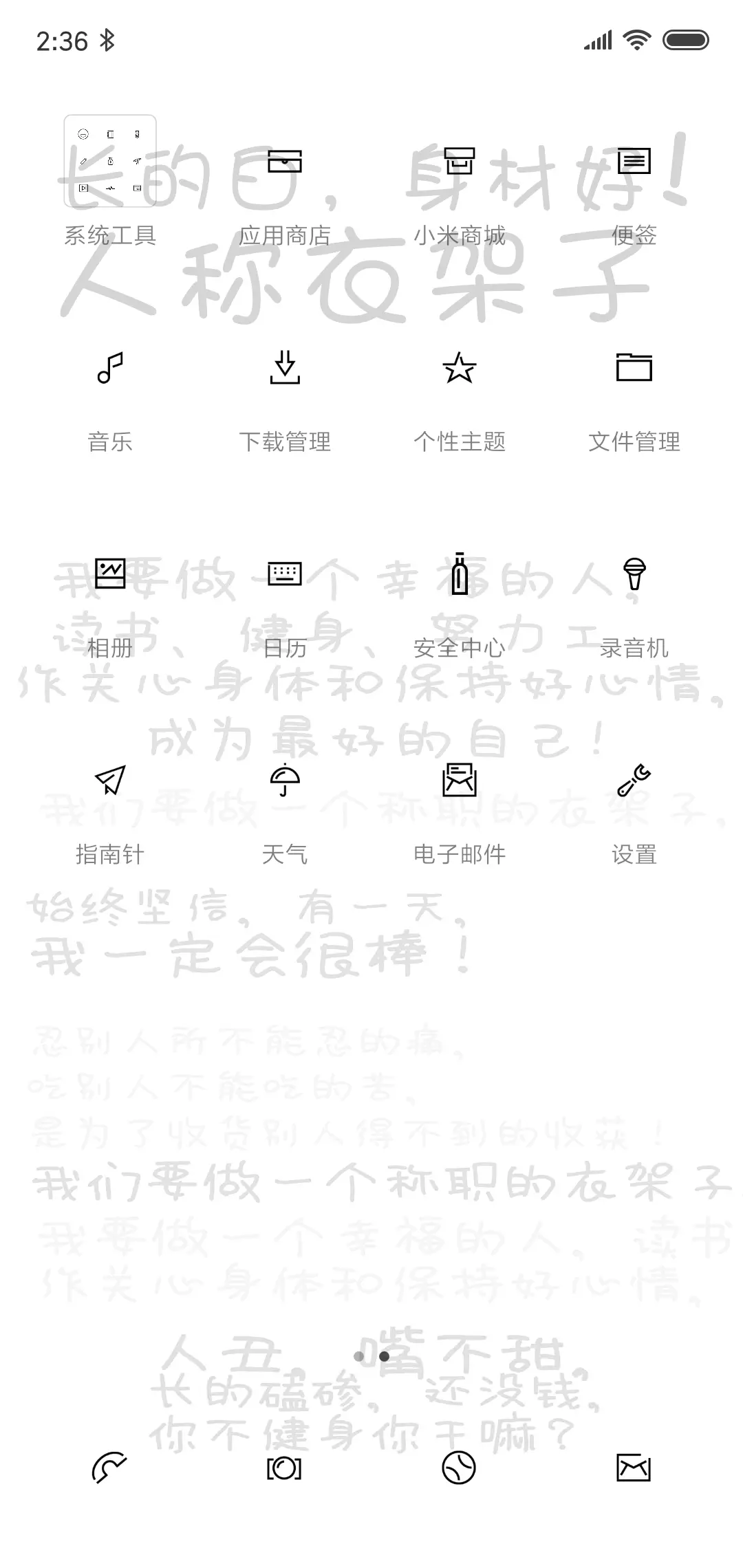Open the 设置 settings app
The width and height of the screenshot is (743, 1568).
pyautogui.click(x=635, y=782)
